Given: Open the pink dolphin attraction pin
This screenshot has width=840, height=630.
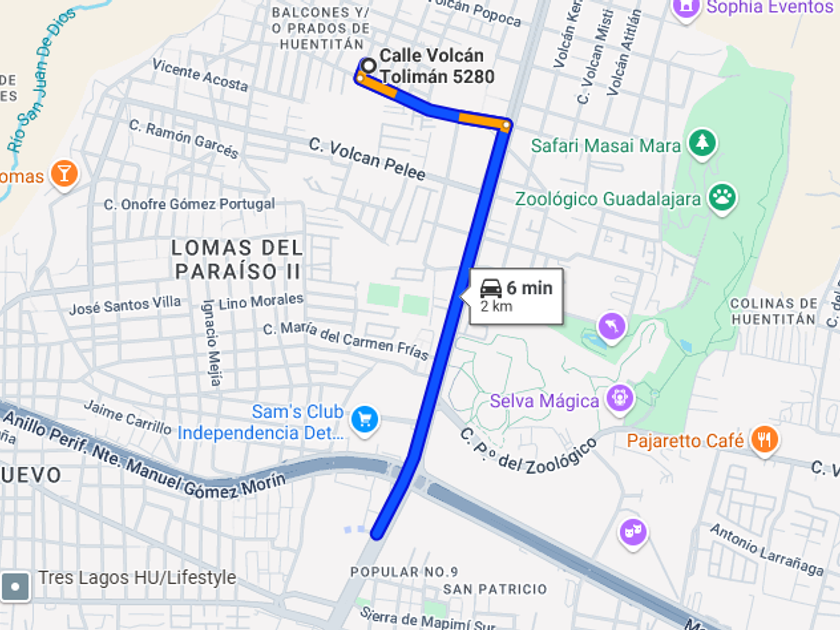Looking at the screenshot, I should pyautogui.click(x=611, y=326).
